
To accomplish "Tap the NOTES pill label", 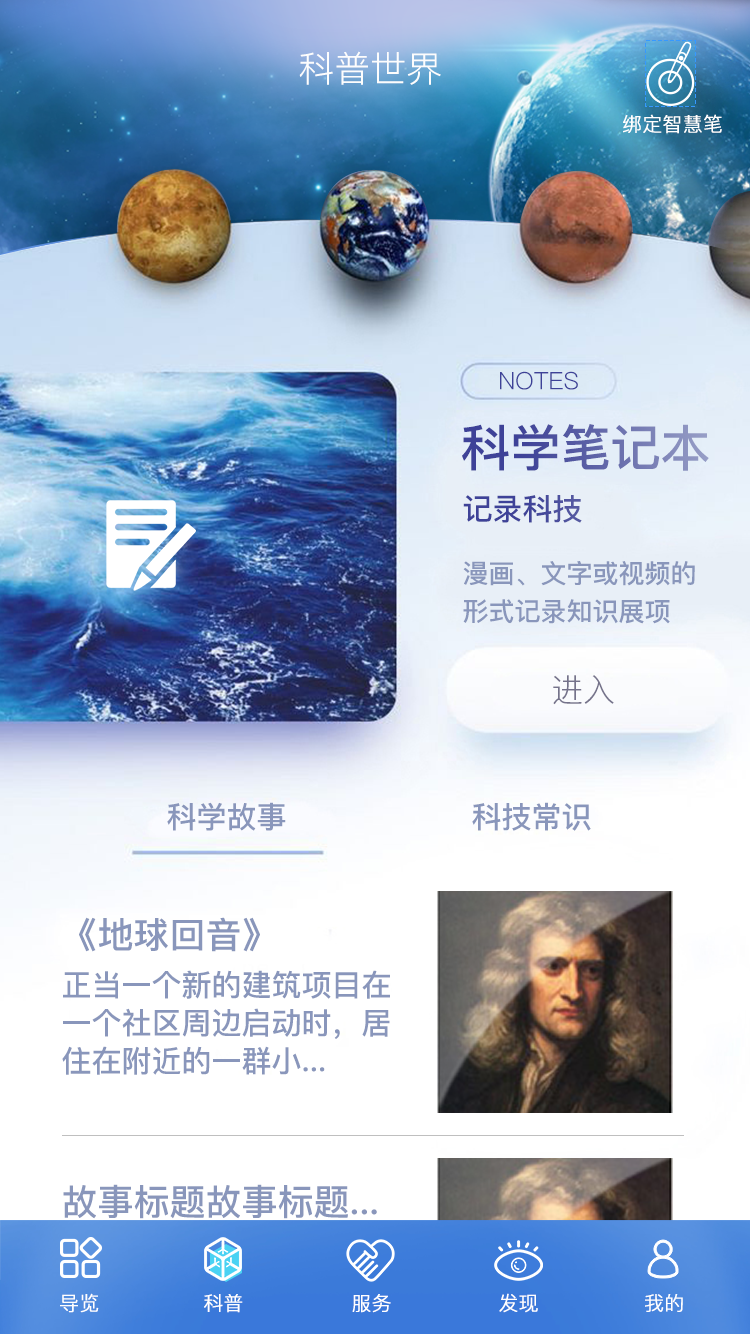I will (x=538, y=381).
